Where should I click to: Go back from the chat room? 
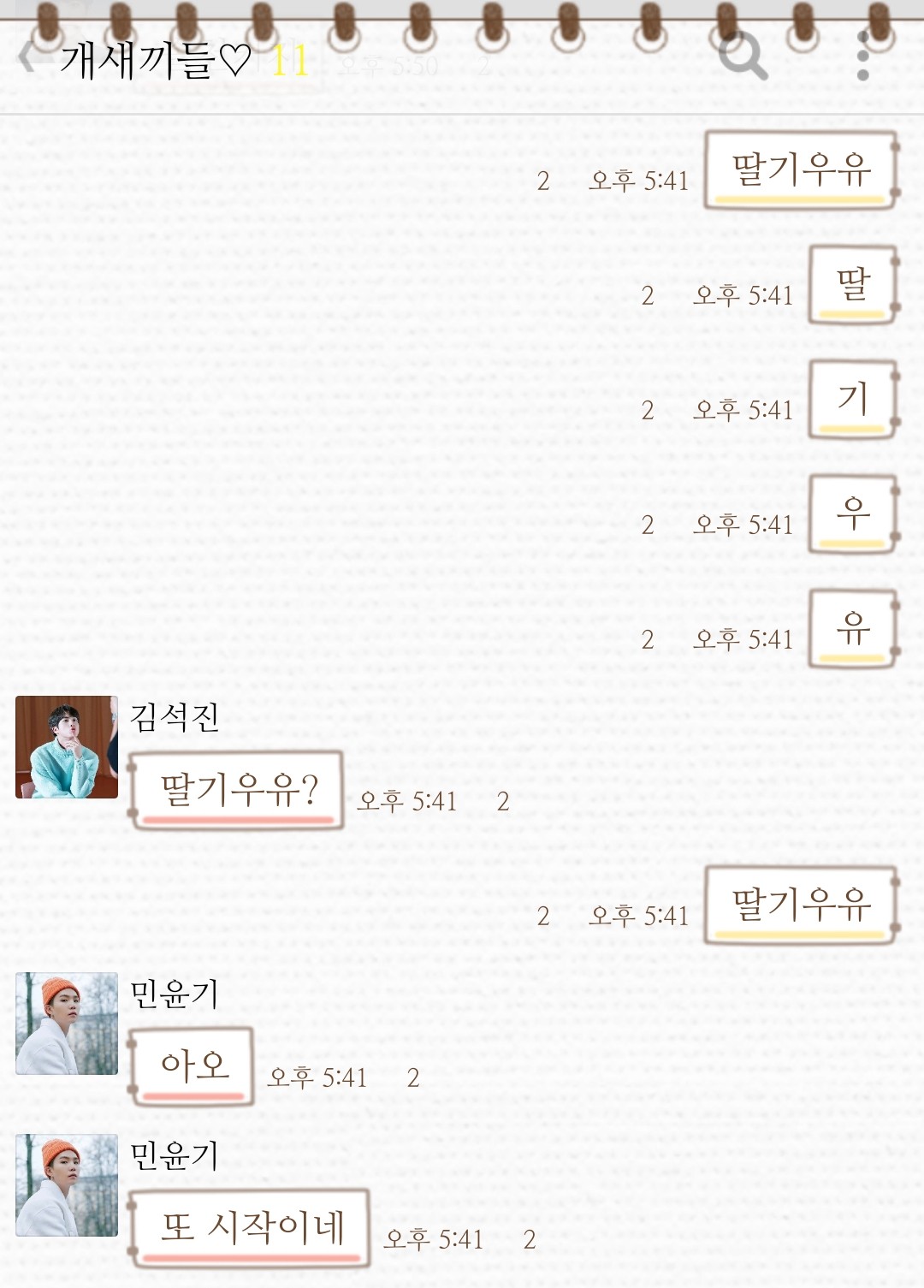pyautogui.click(x=27, y=58)
